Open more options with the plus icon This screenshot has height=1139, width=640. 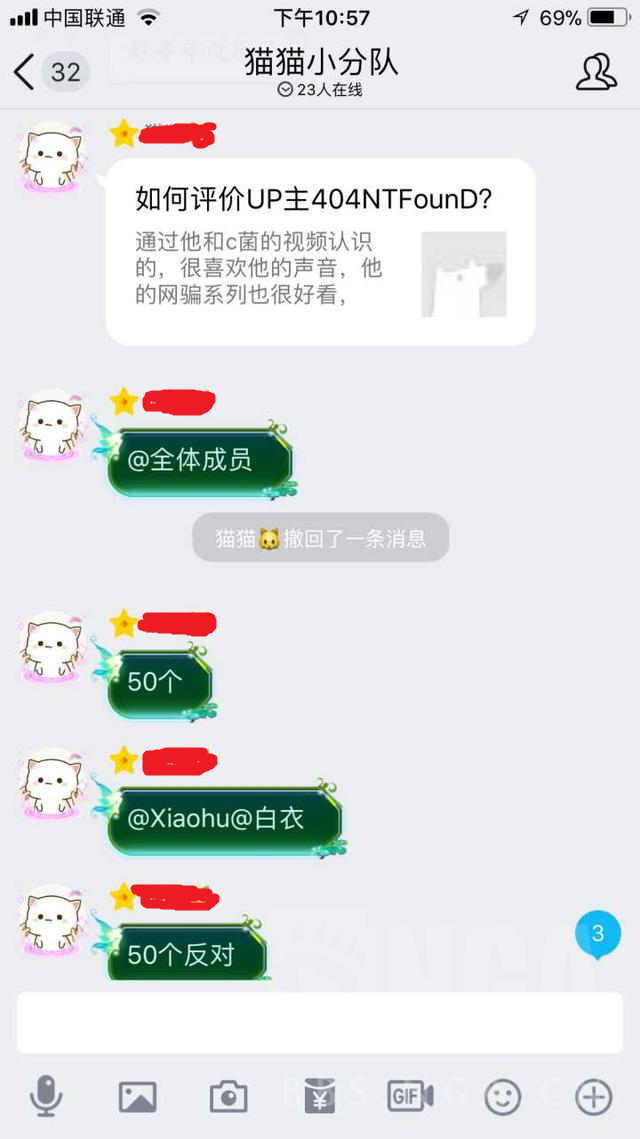coord(594,1097)
